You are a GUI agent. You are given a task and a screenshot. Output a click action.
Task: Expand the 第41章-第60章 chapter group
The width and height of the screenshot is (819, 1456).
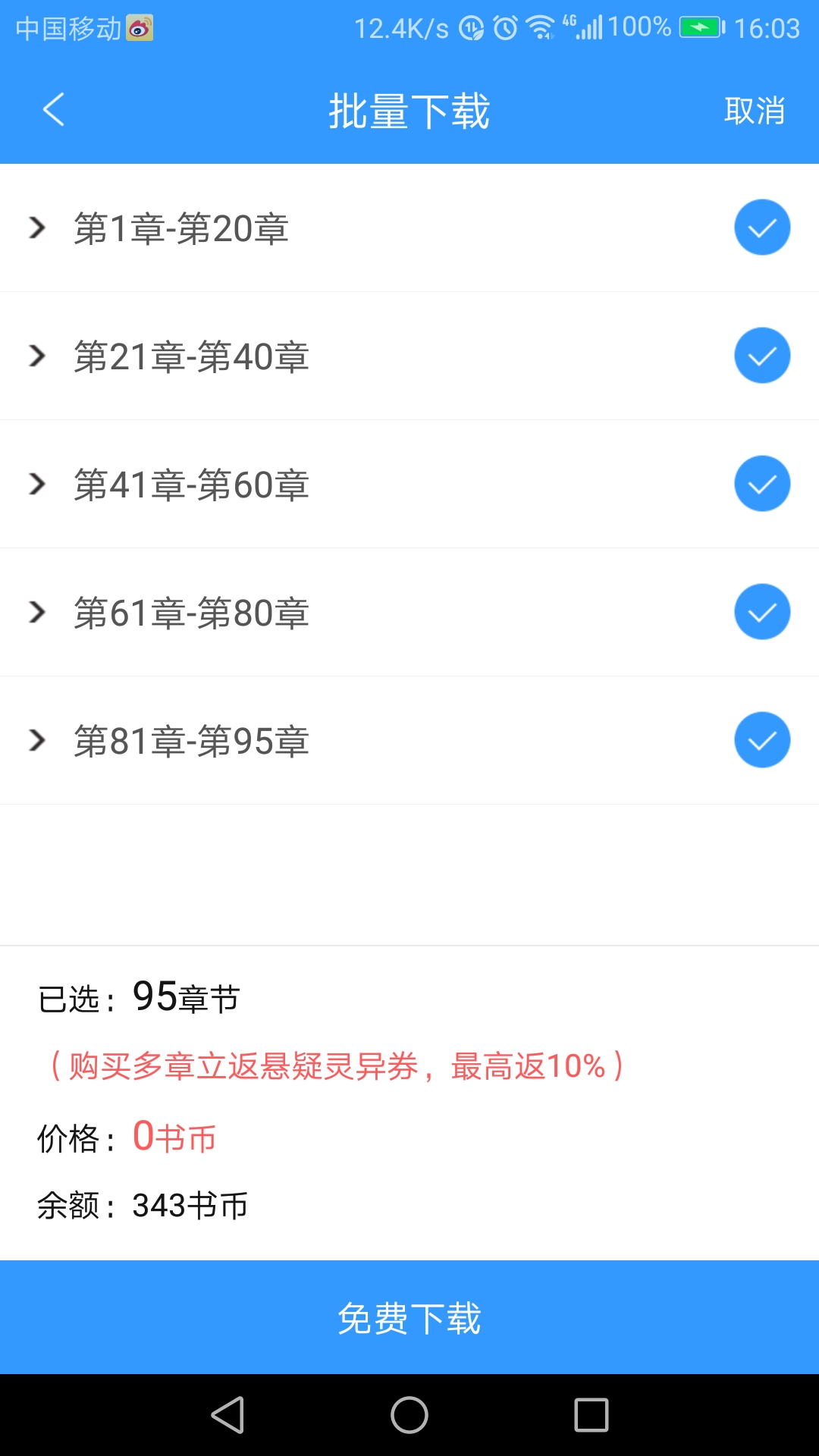[36, 484]
